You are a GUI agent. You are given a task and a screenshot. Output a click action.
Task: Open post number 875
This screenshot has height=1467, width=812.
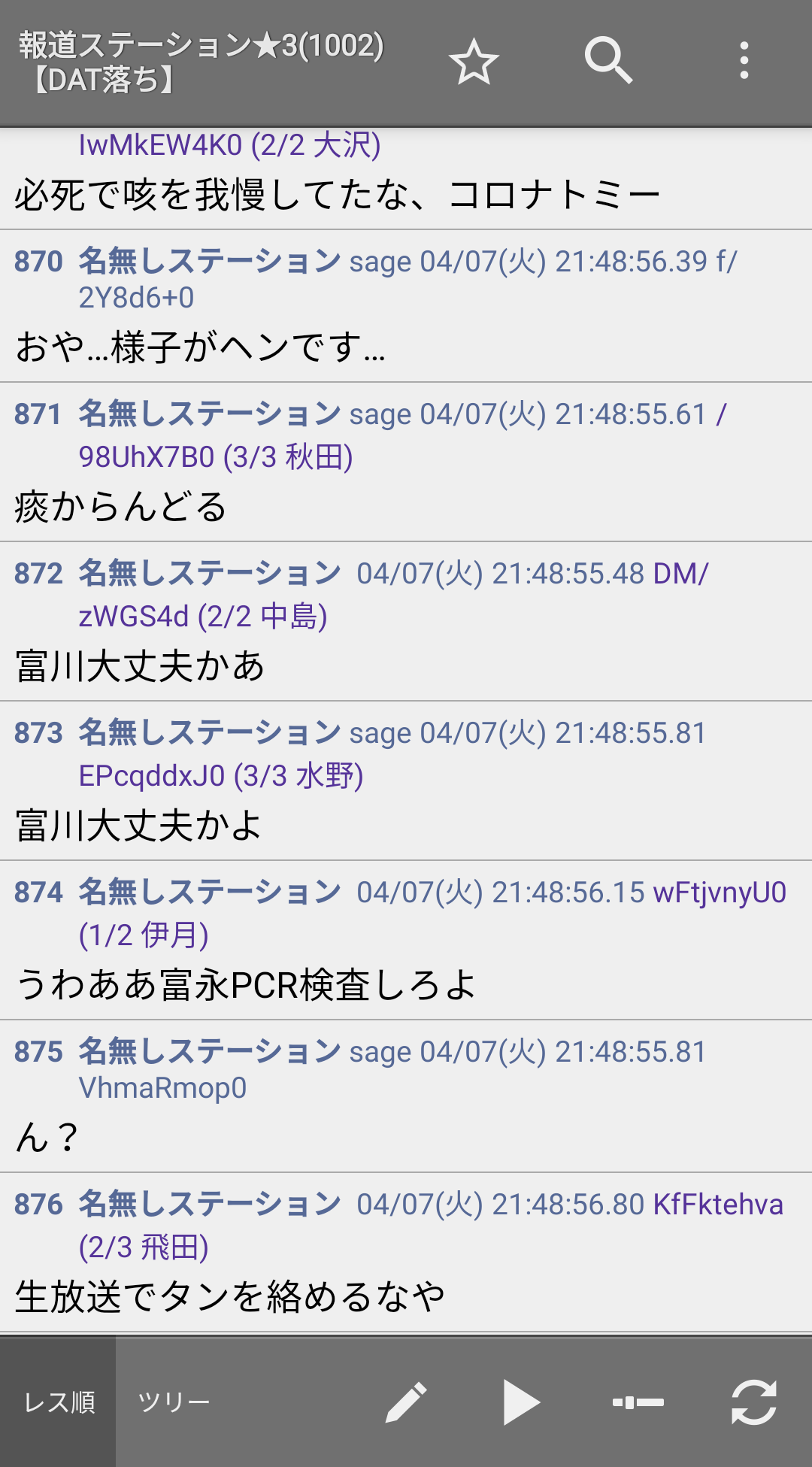coord(38,1052)
